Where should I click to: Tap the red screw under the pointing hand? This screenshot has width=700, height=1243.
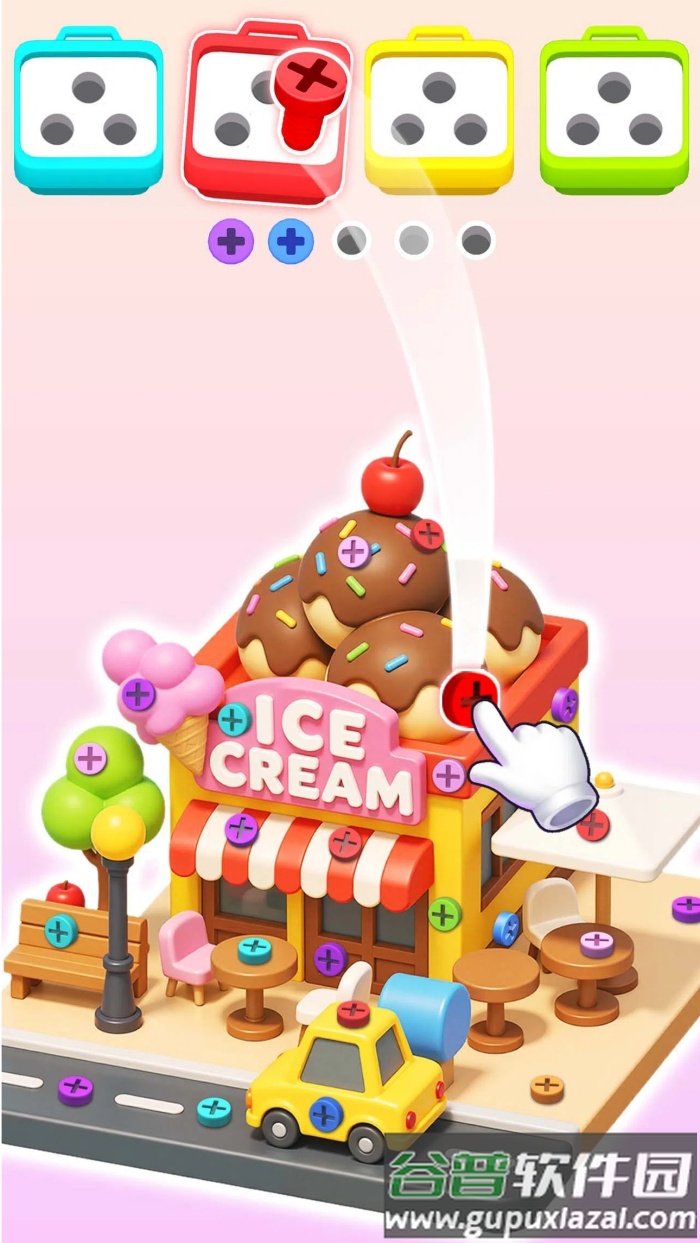pyautogui.click(x=470, y=691)
